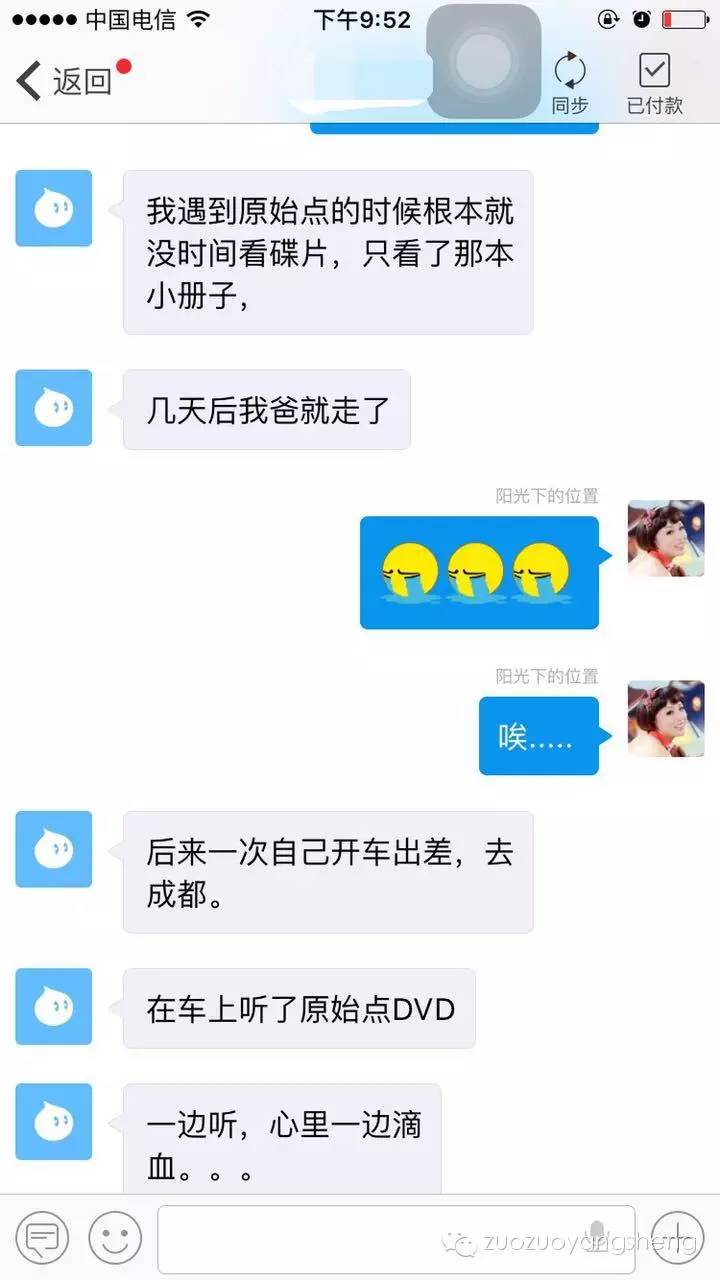The width and height of the screenshot is (720, 1280).
Task: Tap the alarm clock icon in status bar
Action: pyautogui.click(x=641, y=16)
